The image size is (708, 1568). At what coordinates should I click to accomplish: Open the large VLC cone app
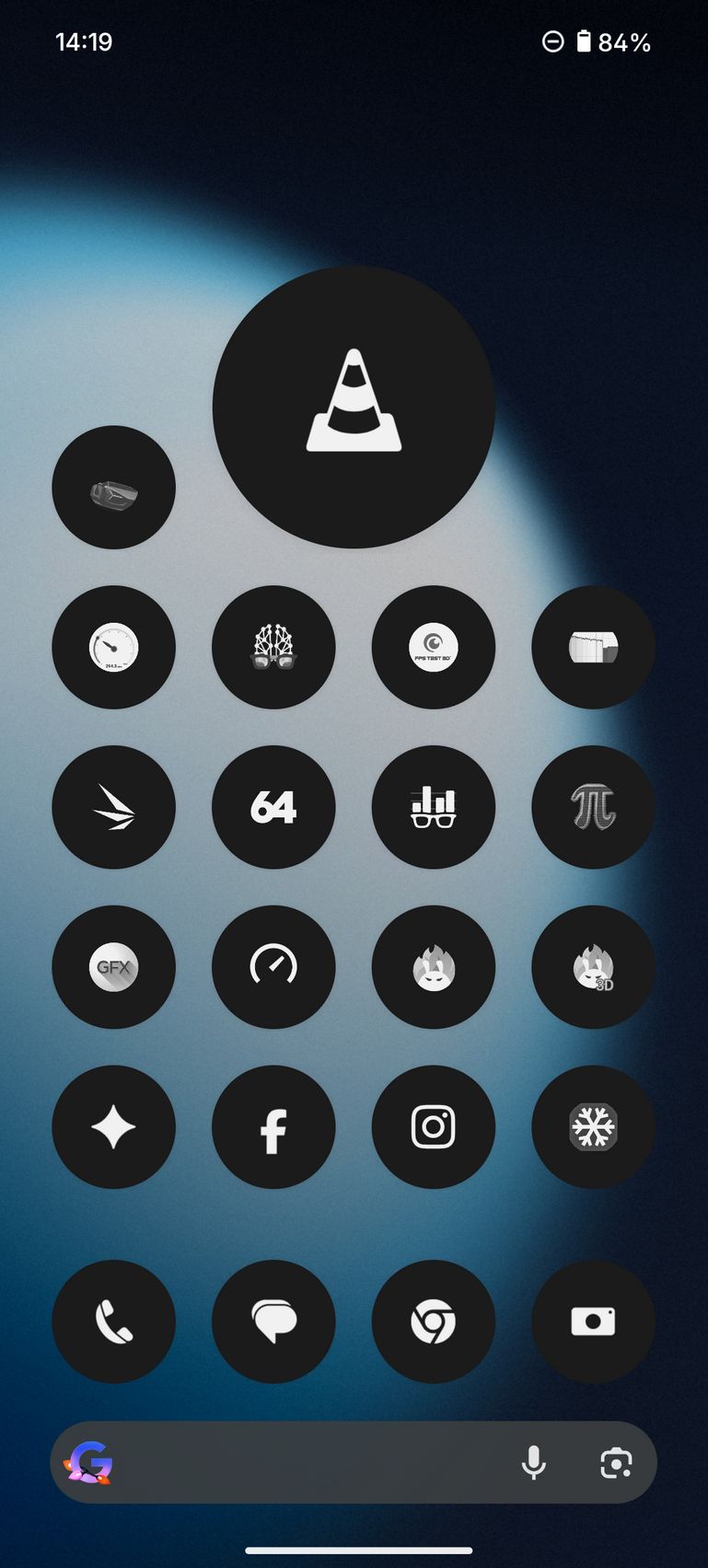click(x=354, y=407)
